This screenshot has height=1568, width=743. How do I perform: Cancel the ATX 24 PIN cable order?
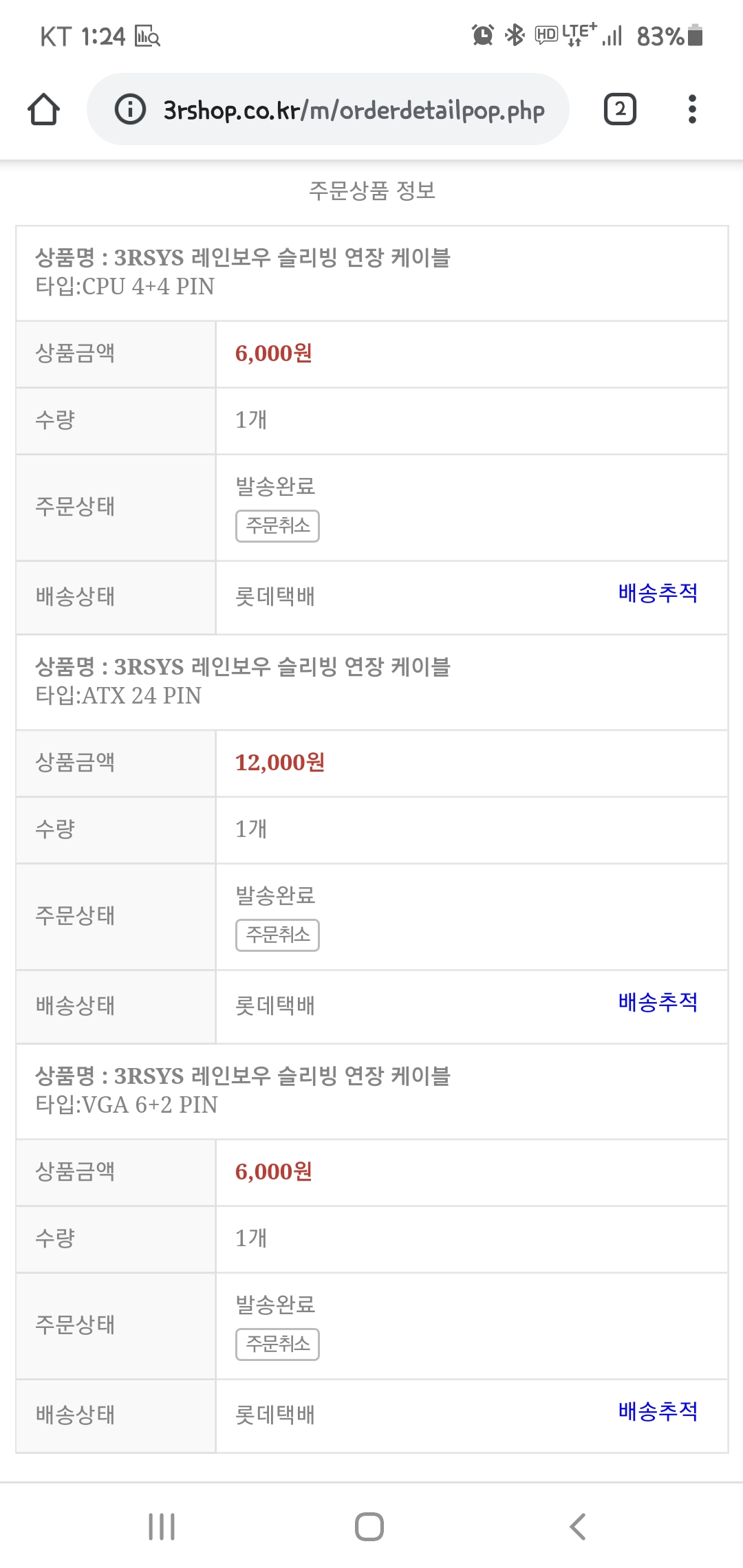tap(277, 935)
